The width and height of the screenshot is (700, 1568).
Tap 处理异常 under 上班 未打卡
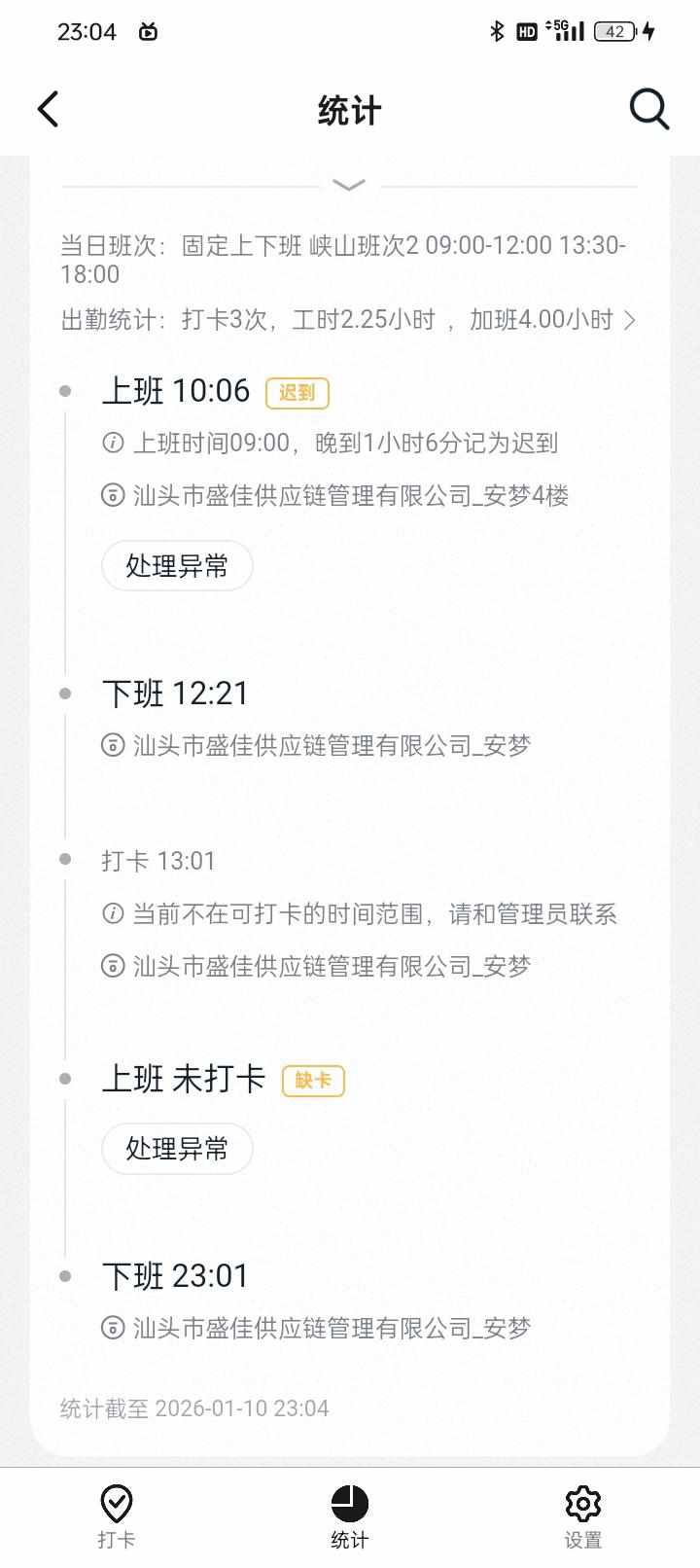177,1149
